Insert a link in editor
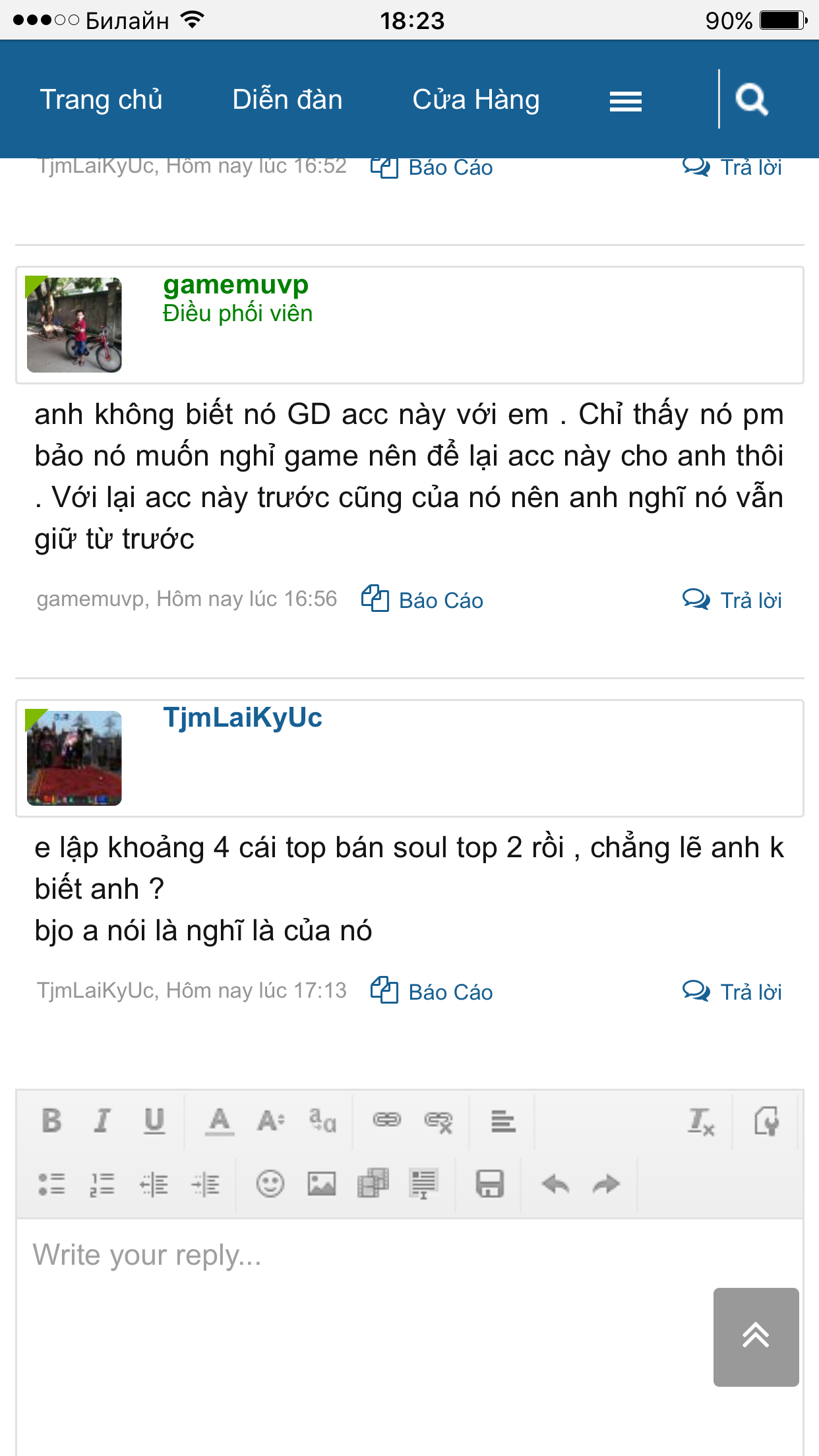819x1456 pixels. [x=387, y=1120]
